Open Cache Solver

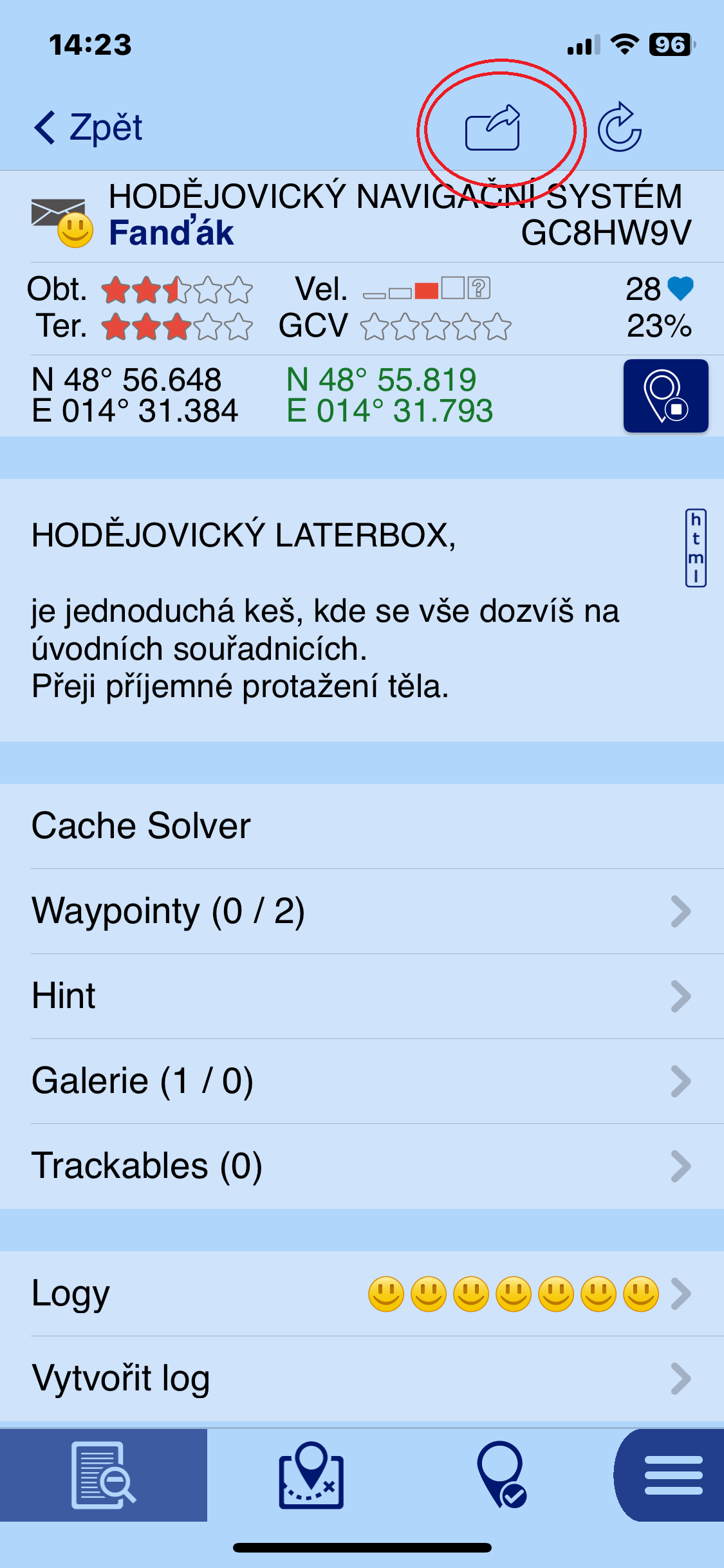click(x=362, y=826)
